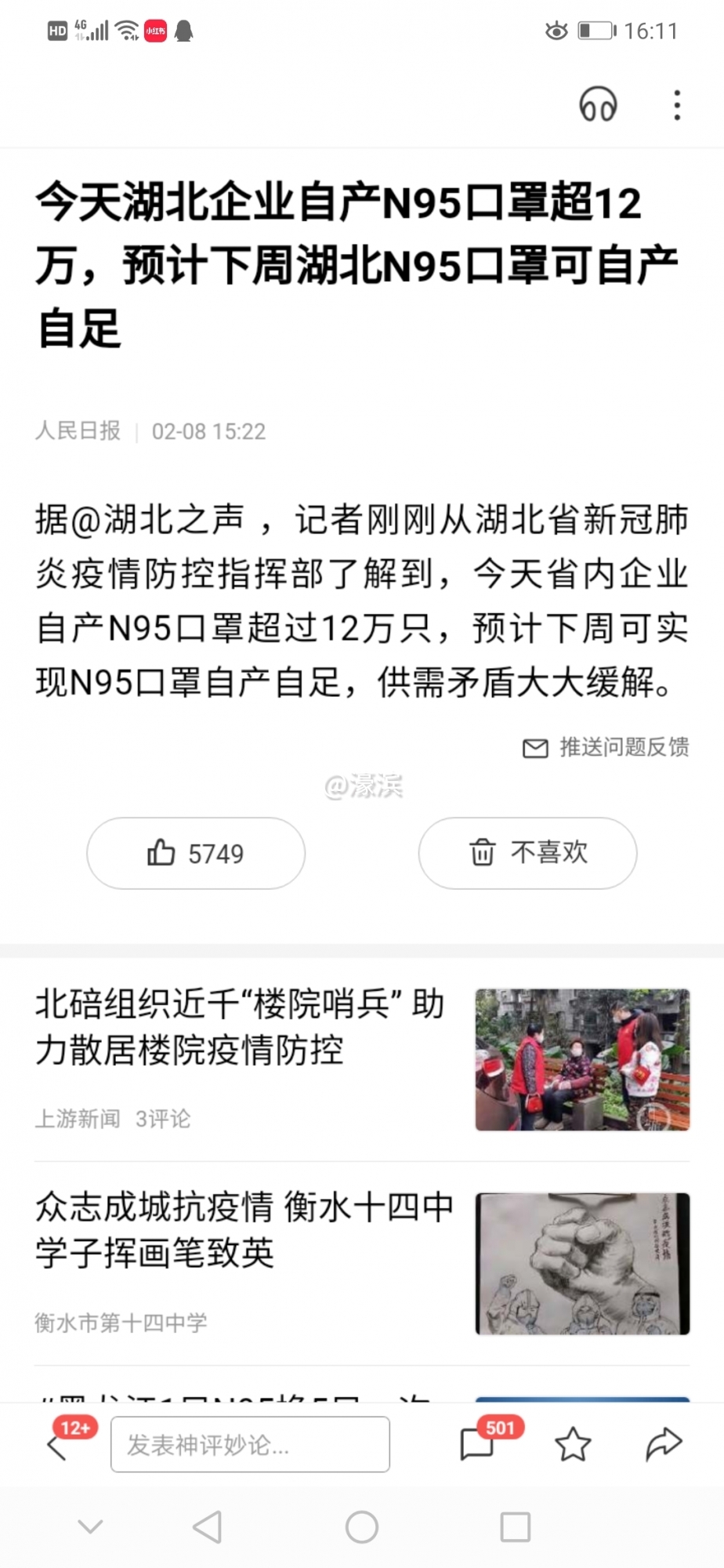Screen dimensions: 724x1568
Task: Tap the thumbs-up icon to like article
Action: 161,853
